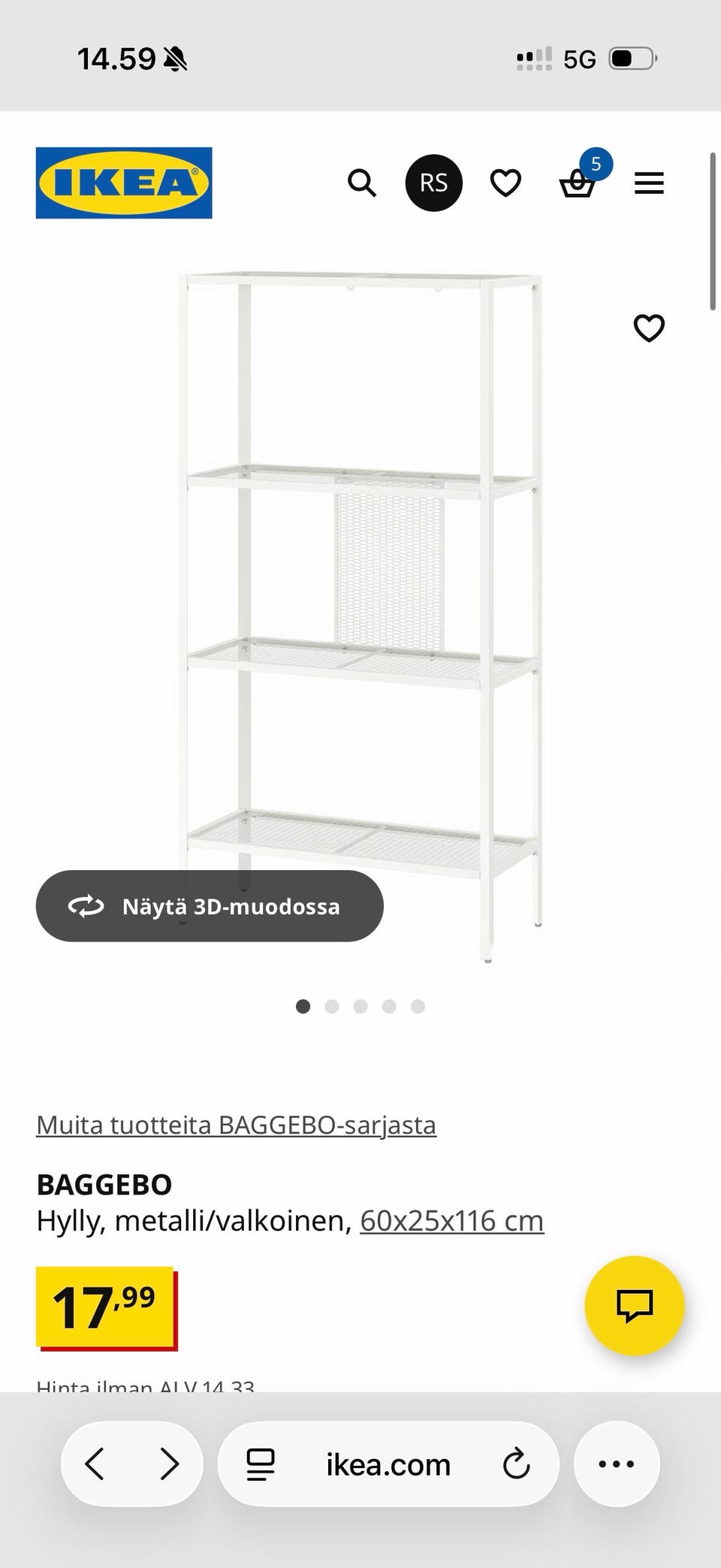Open the hamburger navigation menu
The height and width of the screenshot is (1568, 721).
(649, 183)
